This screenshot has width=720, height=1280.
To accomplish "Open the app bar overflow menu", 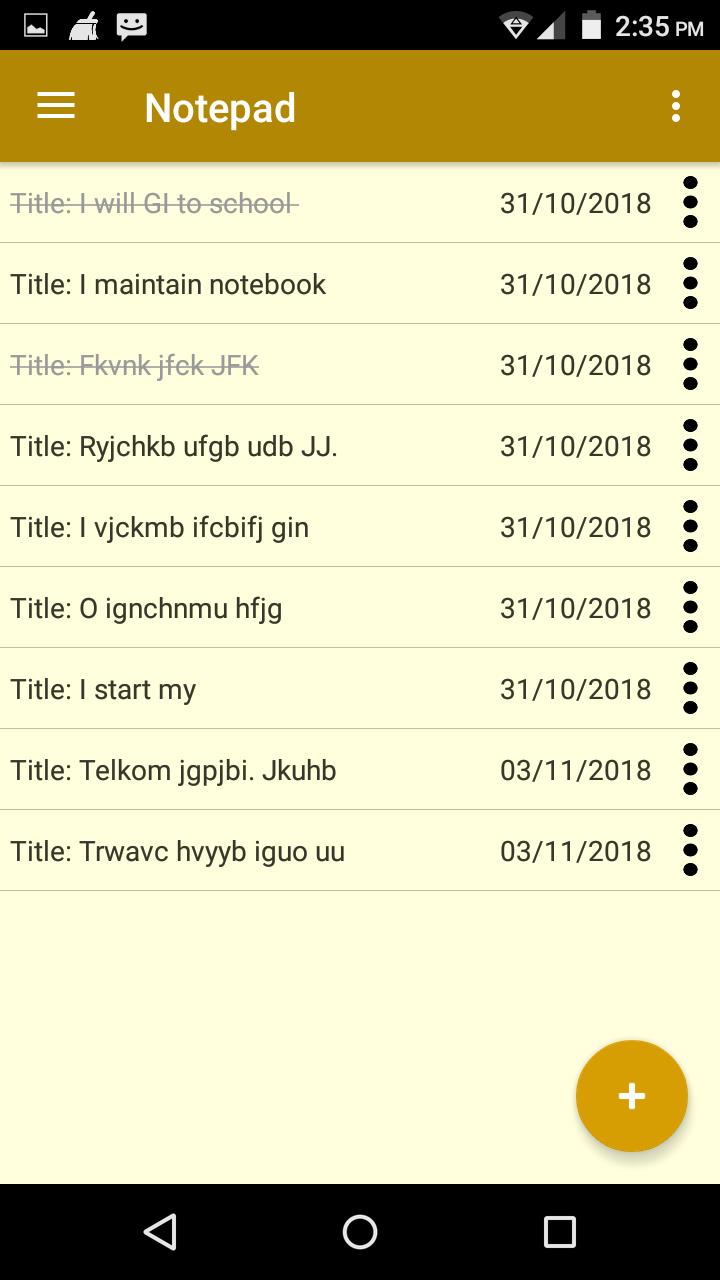I will 676,106.
